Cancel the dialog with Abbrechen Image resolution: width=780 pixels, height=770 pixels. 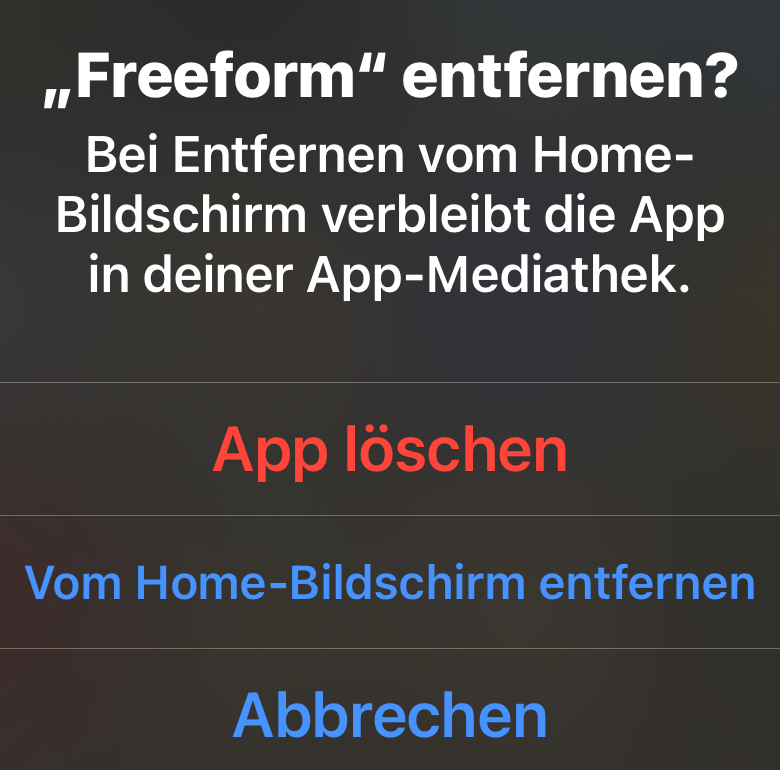coord(390,710)
